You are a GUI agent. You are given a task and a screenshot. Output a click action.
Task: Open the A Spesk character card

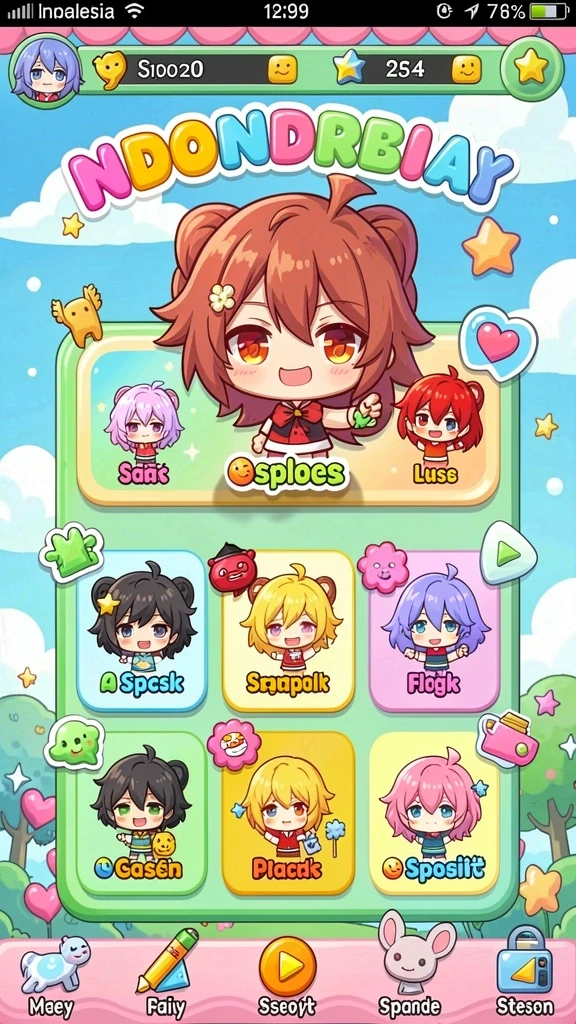click(x=142, y=631)
